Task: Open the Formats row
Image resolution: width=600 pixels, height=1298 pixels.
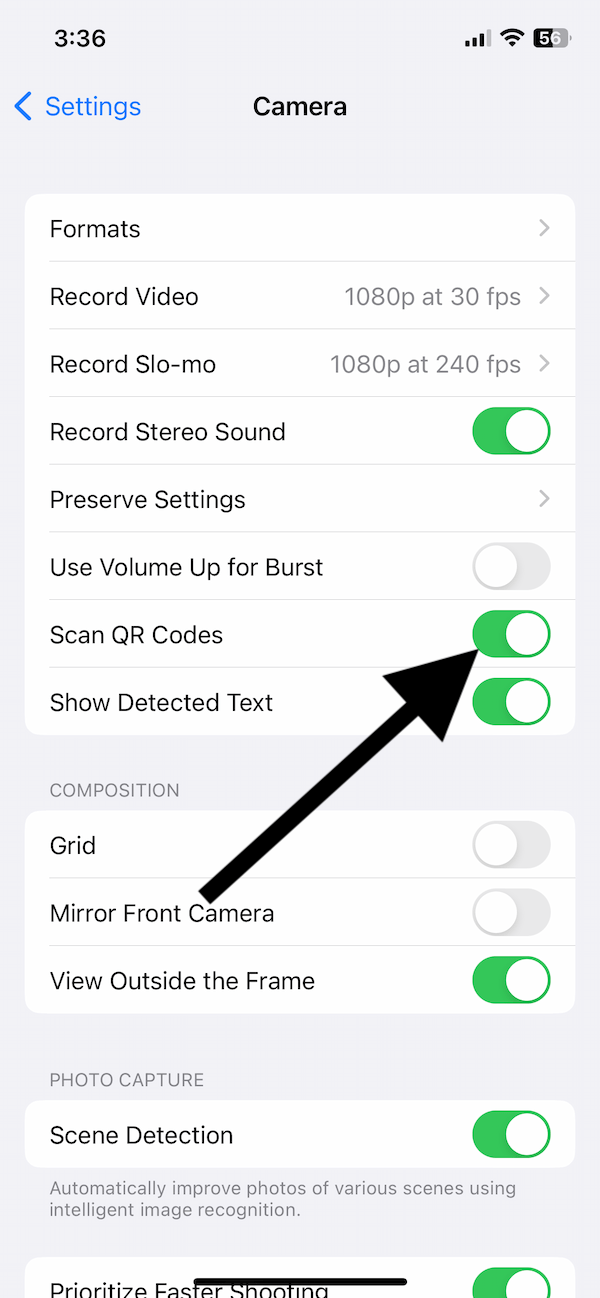Action: tap(300, 228)
